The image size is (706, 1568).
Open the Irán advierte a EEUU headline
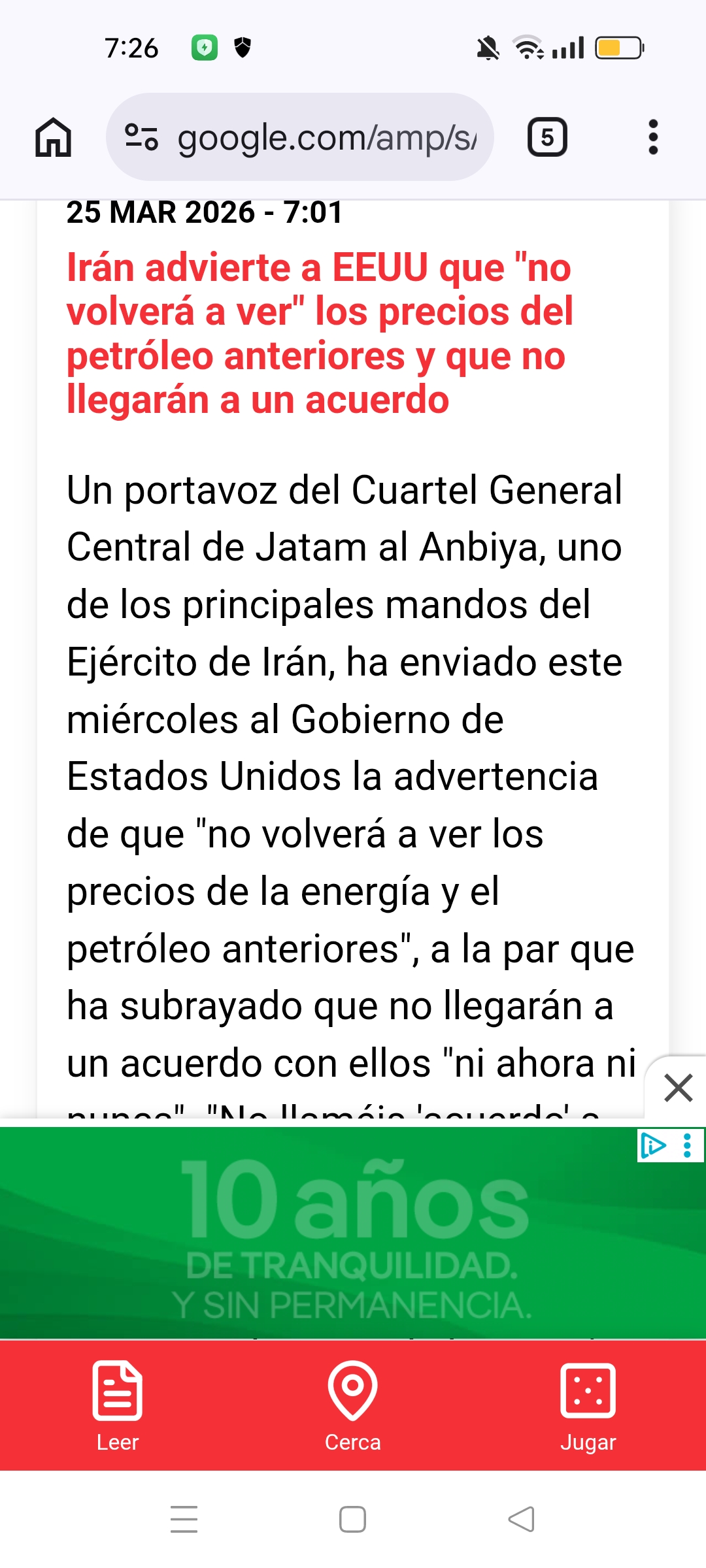pos(320,333)
